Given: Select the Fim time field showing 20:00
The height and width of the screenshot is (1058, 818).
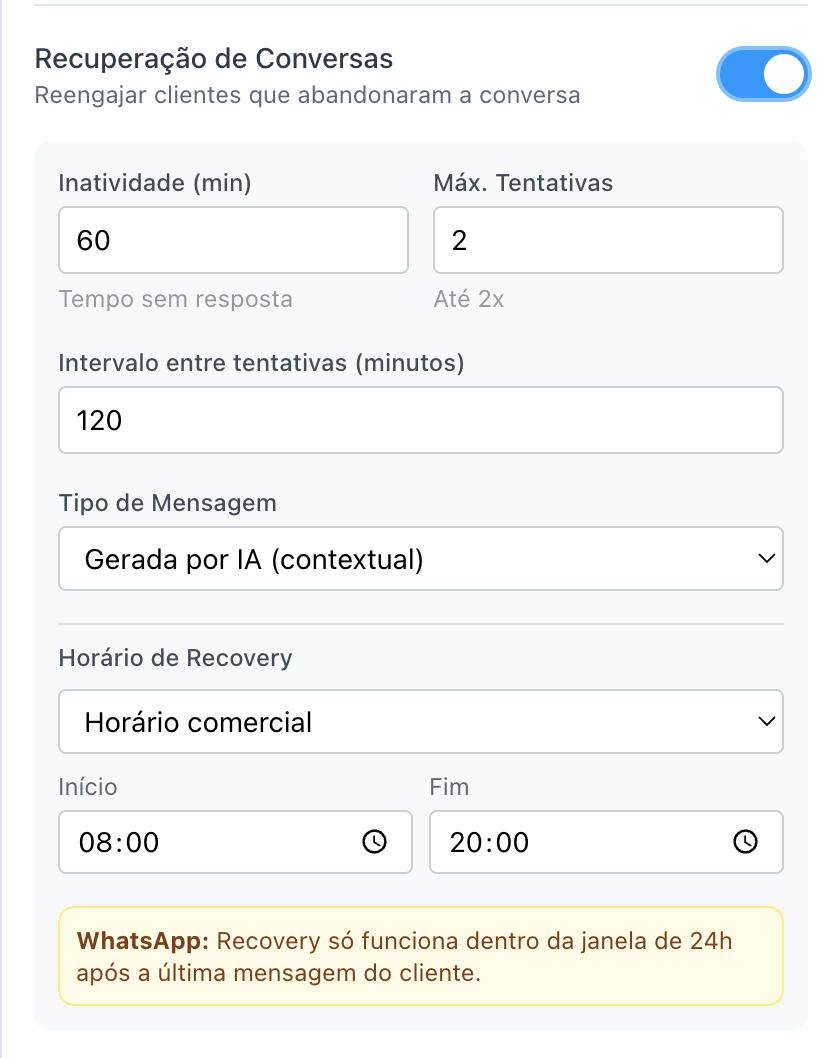Looking at the screenshot, I should click(570, 842).
